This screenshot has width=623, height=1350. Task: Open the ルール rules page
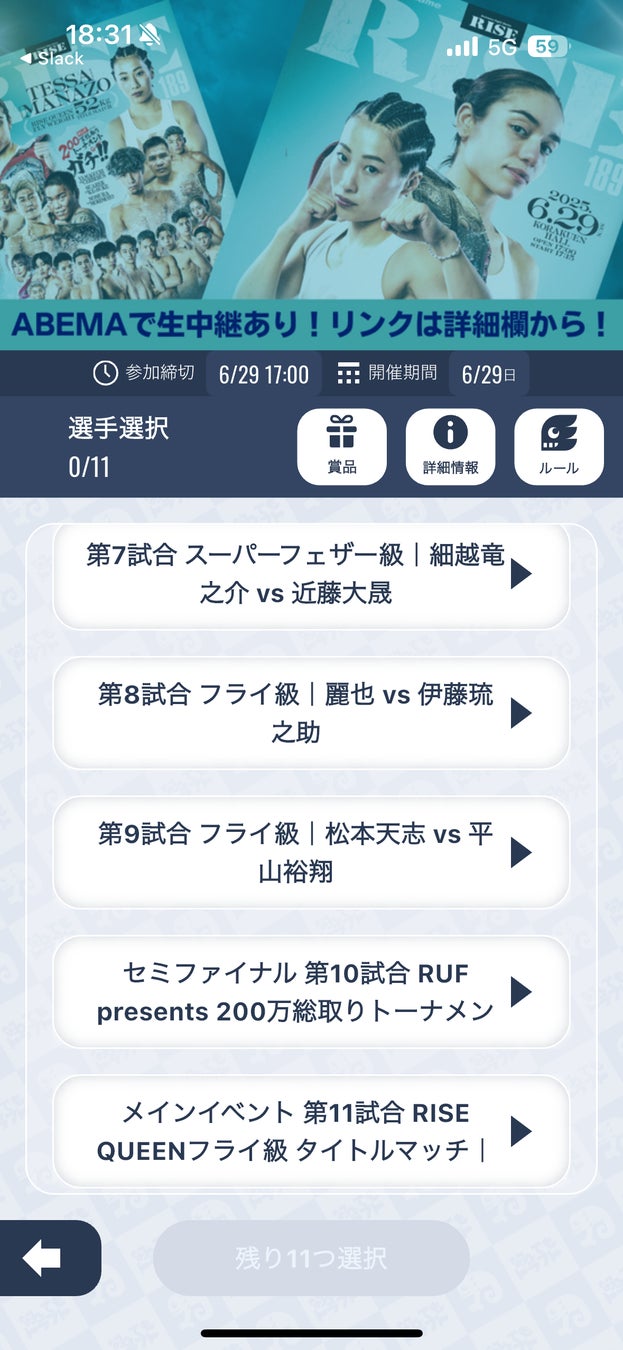click(x=558, y=447)
